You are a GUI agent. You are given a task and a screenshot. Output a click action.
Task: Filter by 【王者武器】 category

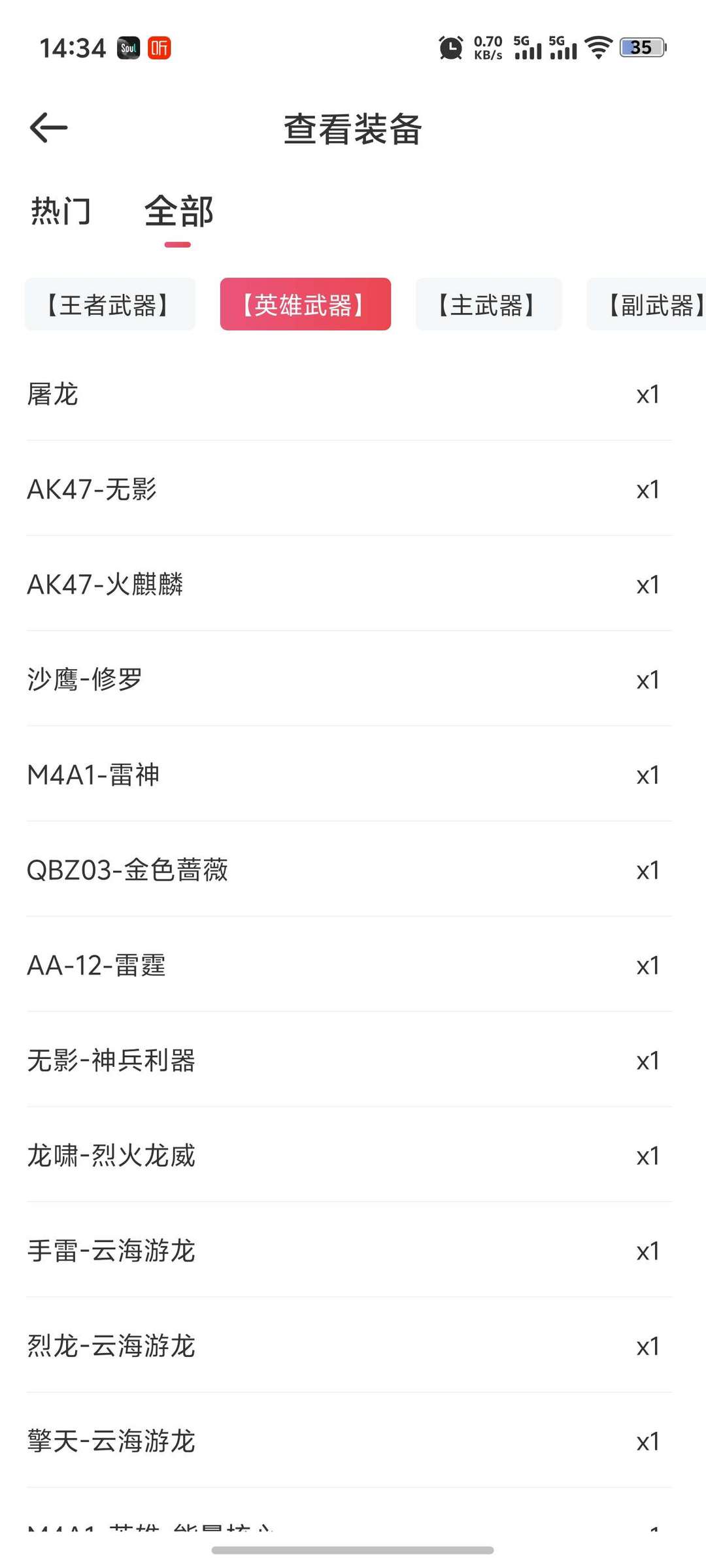click(x=110, y=304)
